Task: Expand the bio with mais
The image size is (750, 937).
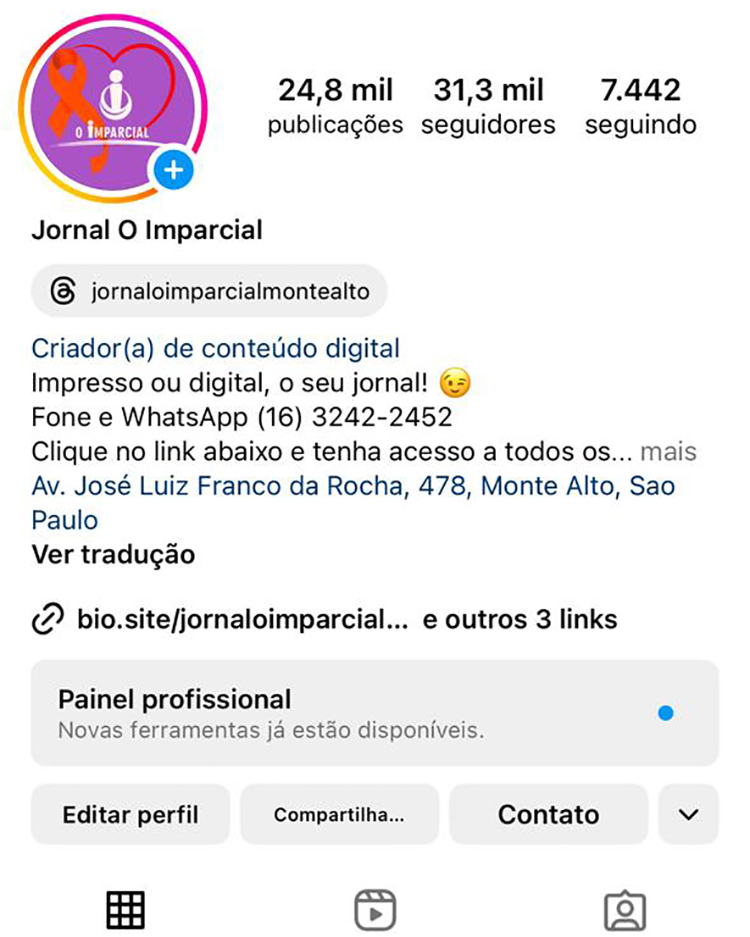Action: (x=668, y=451)
